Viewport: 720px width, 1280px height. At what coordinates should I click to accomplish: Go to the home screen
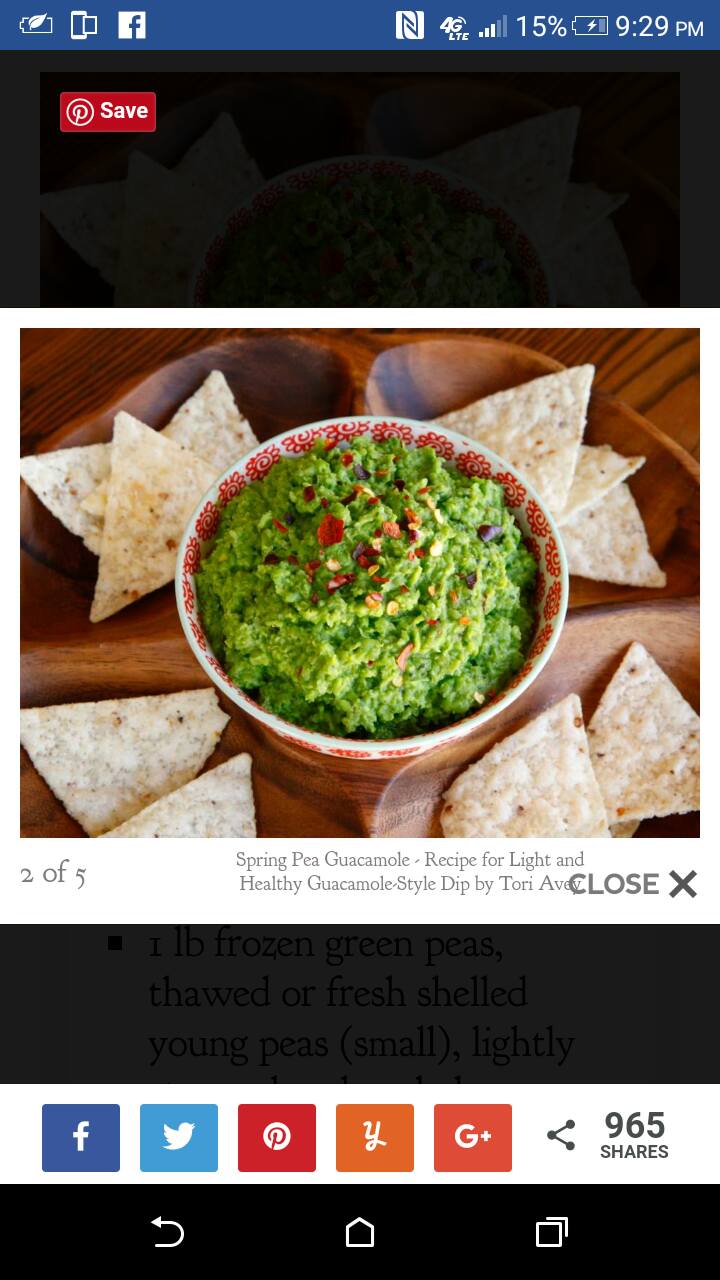360,1232
